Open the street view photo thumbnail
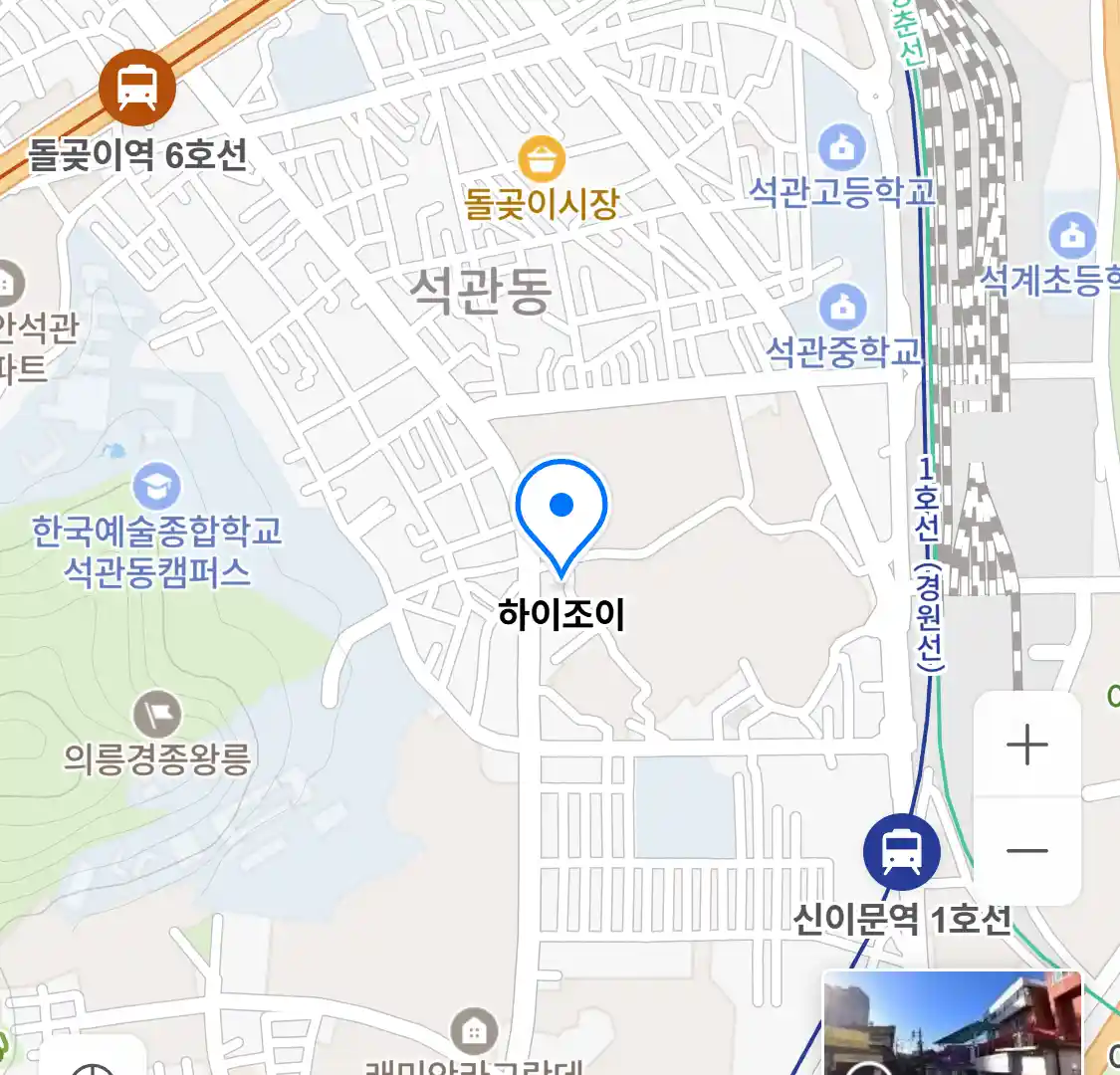Image resolution: width=1120 pixels, height=1075 pixels. (952, 1025)
